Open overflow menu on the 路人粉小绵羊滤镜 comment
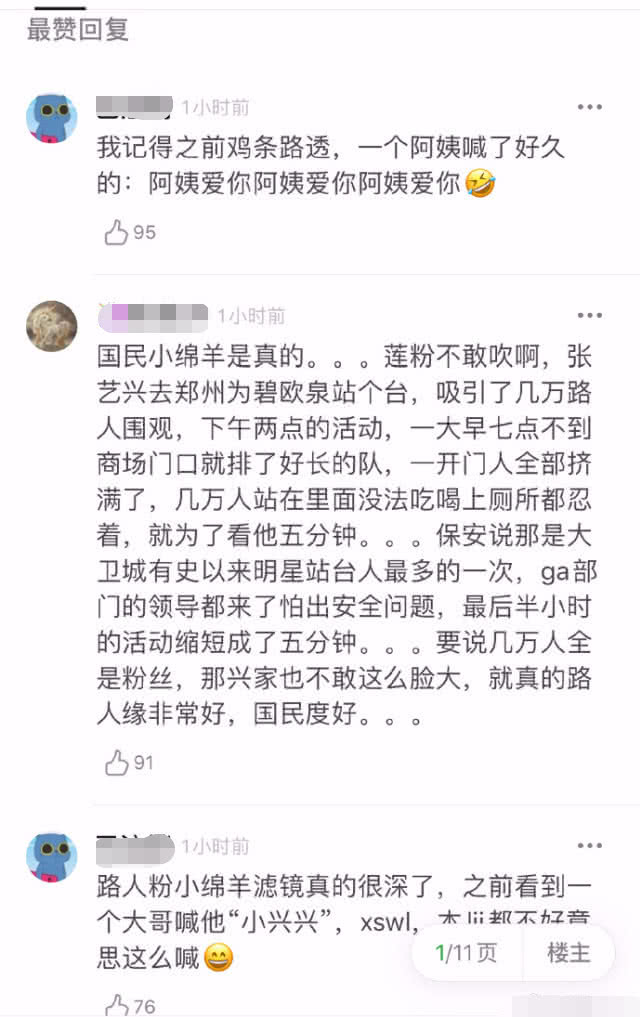The image size is (640, 1017). click(x=589, y=846)
